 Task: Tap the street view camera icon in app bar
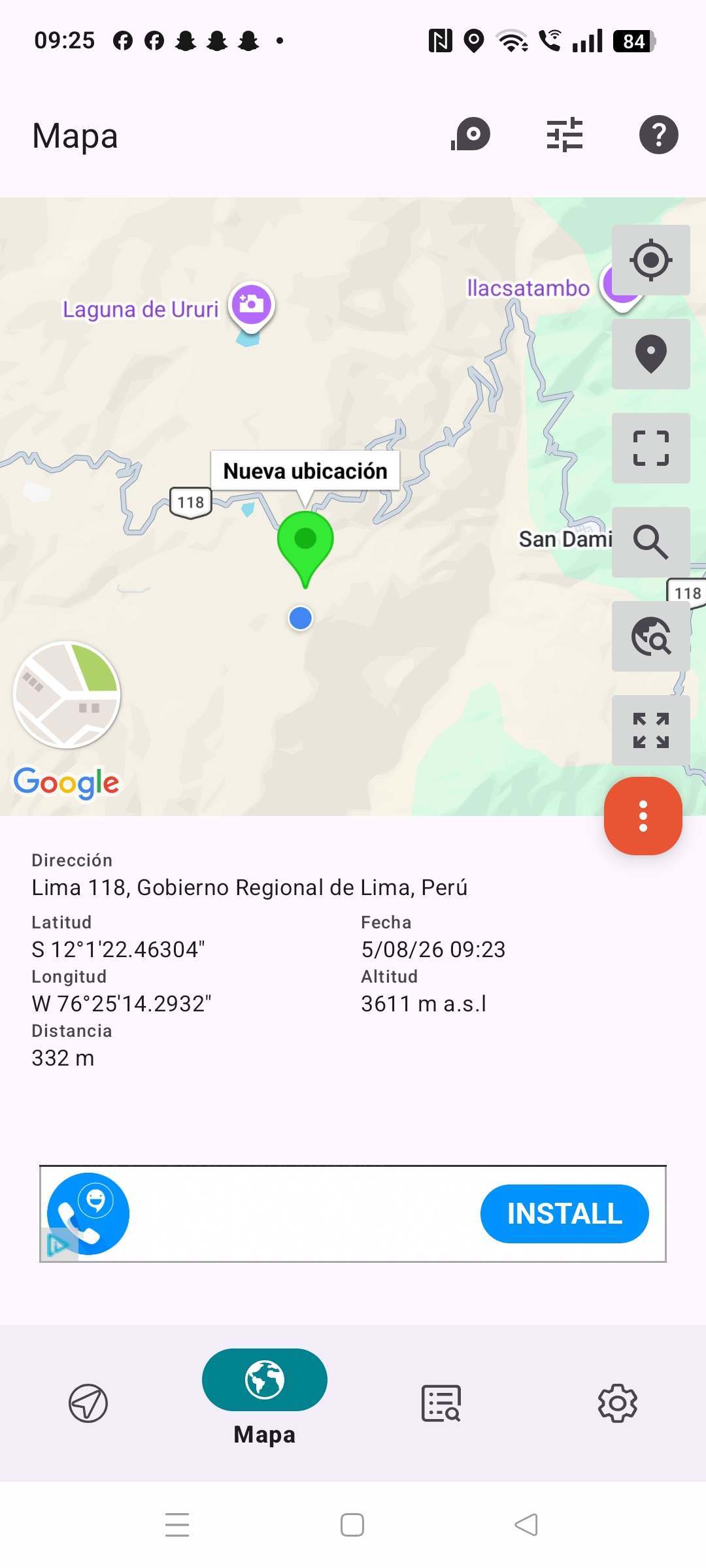(x=471, y=134)
